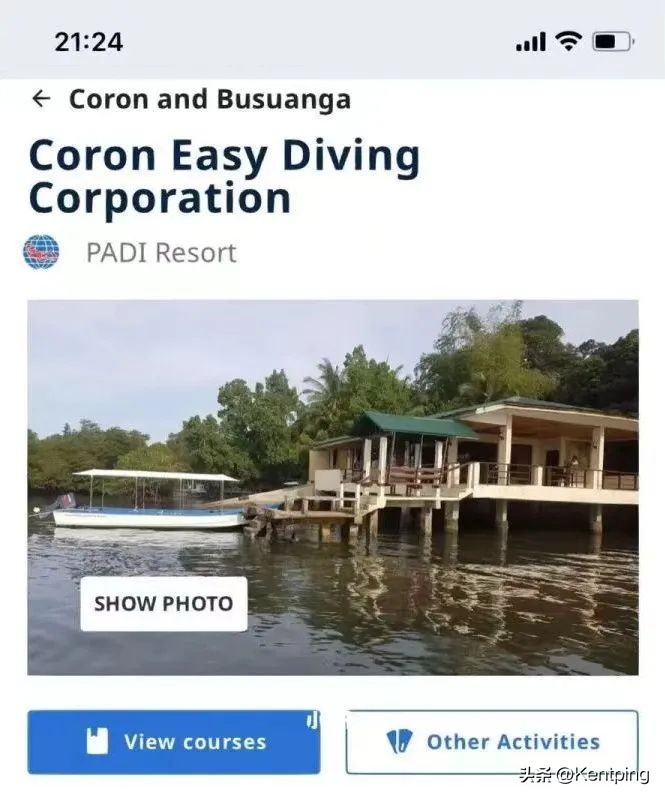Tap the SHOW PHOTO button
This screenshot has width=665, height=799.
(x=163, y=603)
